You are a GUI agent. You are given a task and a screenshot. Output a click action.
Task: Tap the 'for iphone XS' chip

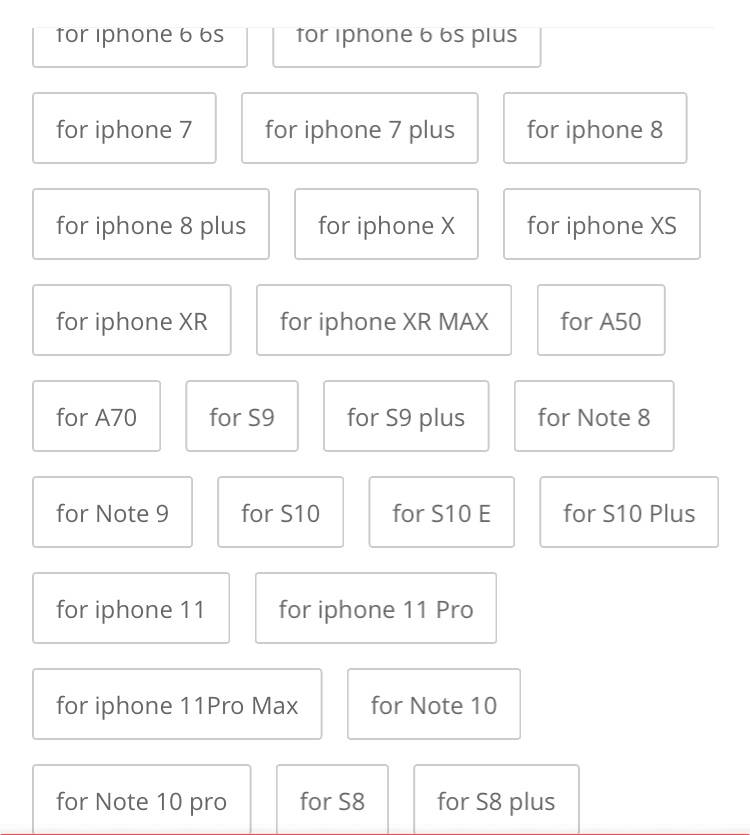[x=601, y=225]
